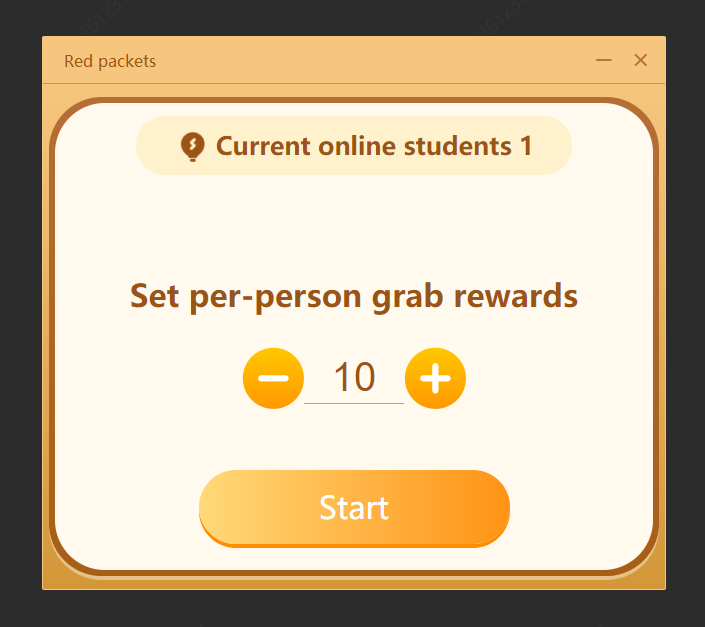Increase the per-person reward with plus

pos(435,379)
